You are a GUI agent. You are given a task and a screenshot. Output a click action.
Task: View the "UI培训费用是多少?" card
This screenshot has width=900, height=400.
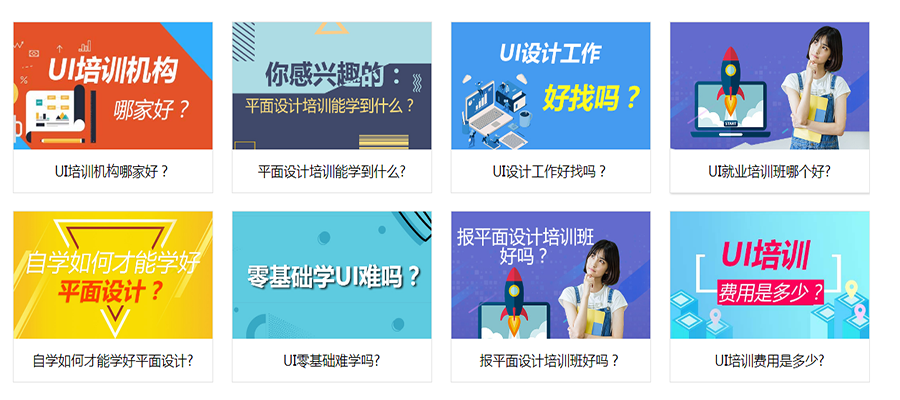(x=769, y=360)
